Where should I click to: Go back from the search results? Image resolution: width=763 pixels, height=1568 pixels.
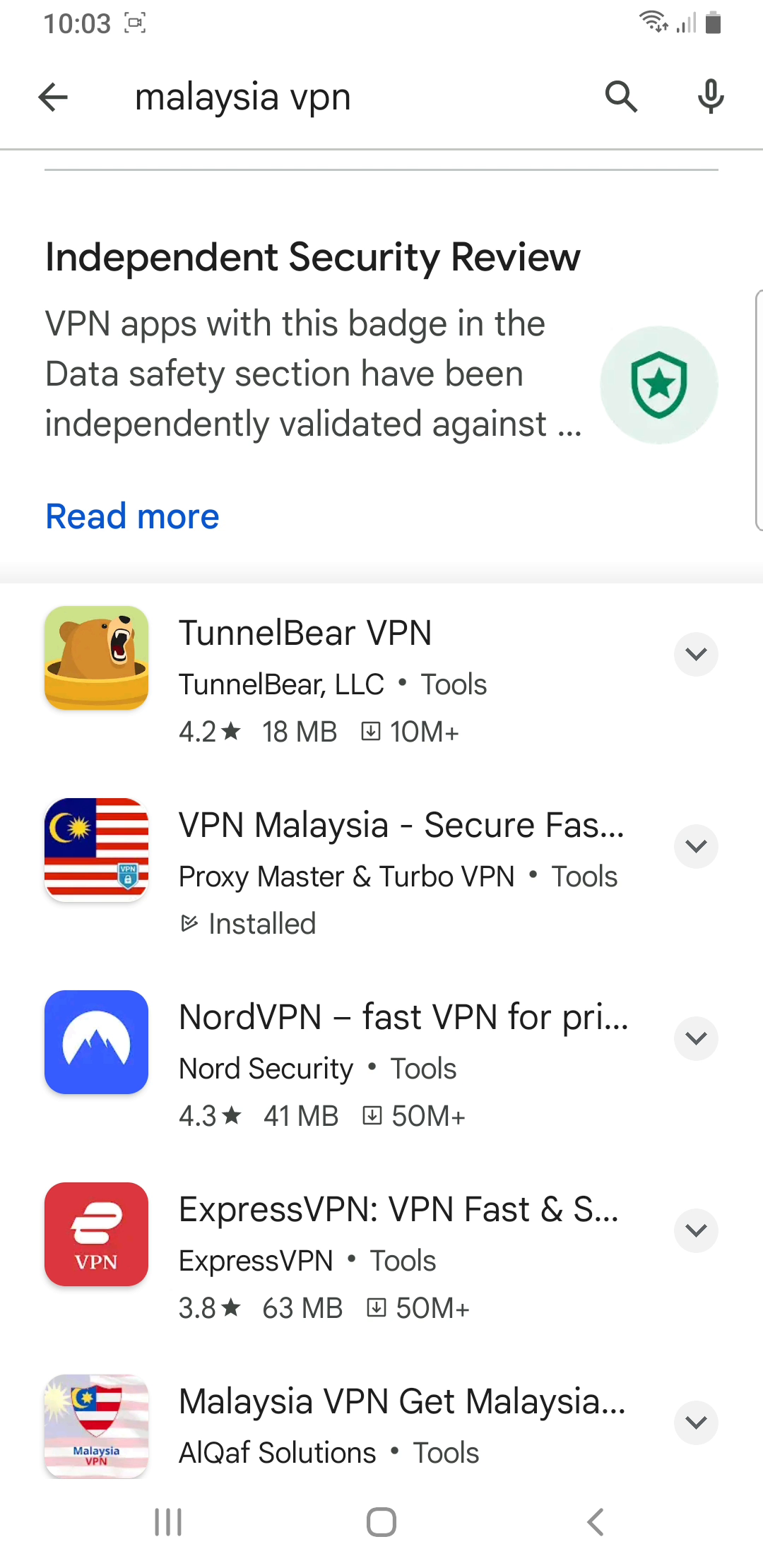click(x=53, y=97)
